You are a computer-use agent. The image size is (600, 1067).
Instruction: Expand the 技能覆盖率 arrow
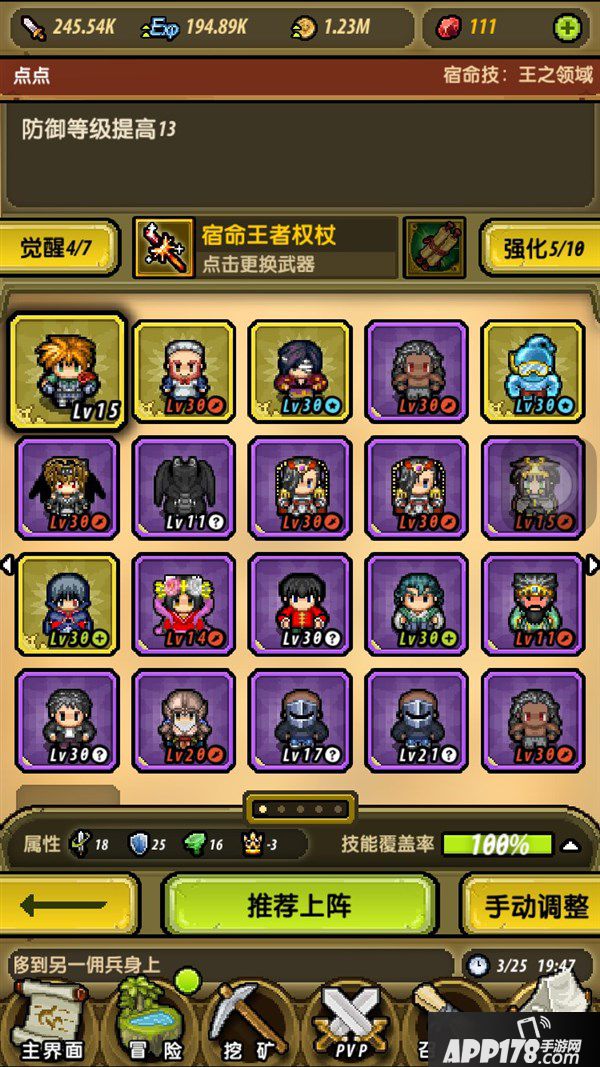571,845
